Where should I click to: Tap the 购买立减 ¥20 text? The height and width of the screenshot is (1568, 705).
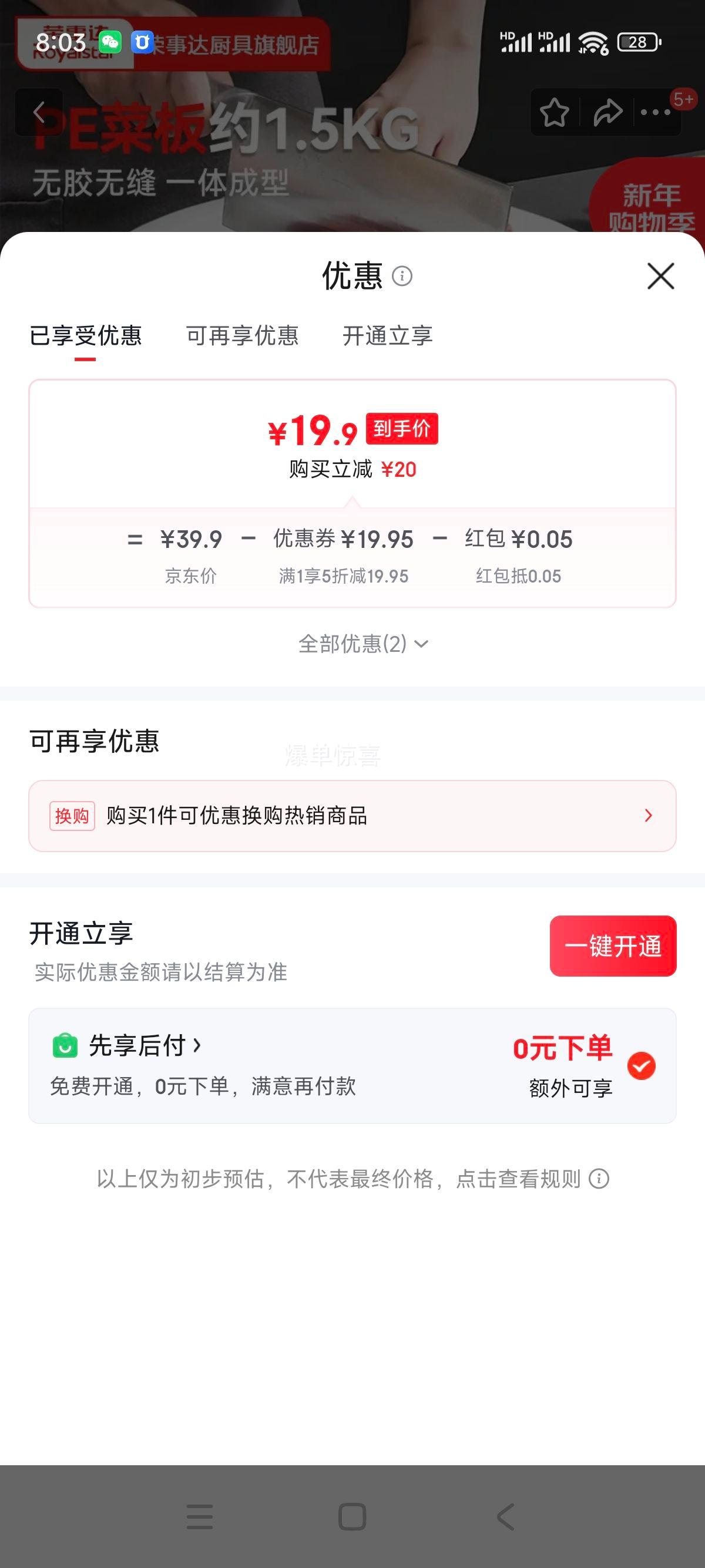[x=352, y=469]
